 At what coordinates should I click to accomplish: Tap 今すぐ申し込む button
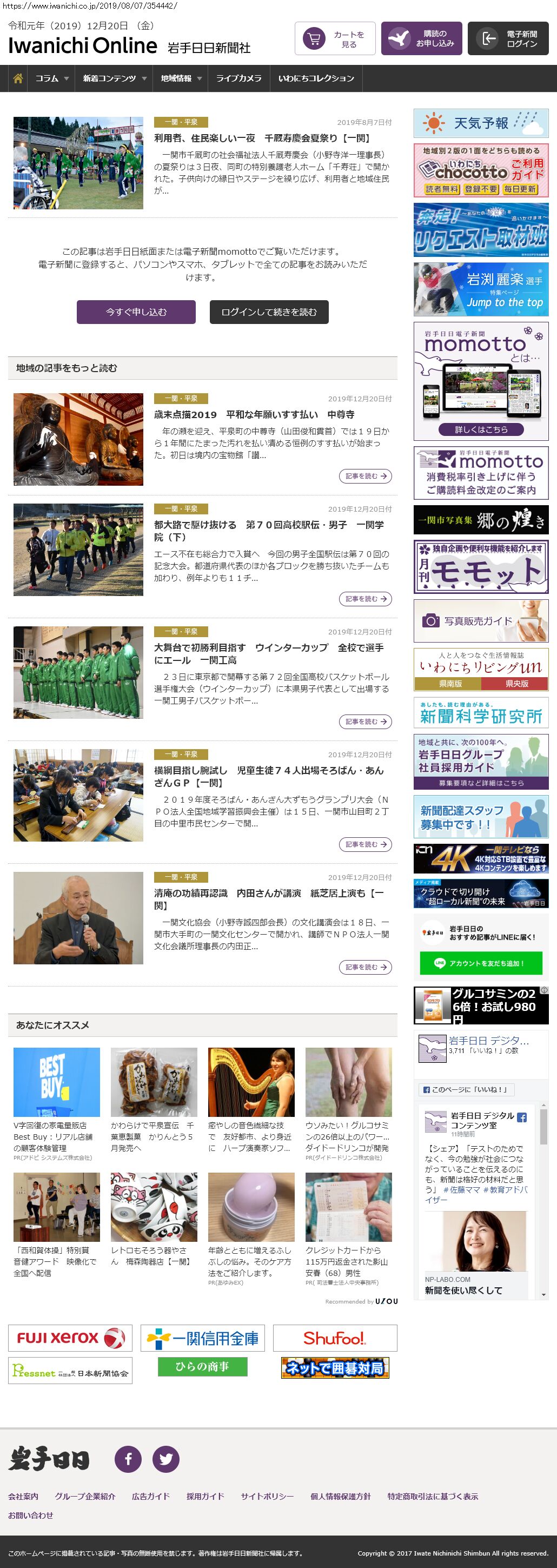(136, 312)
